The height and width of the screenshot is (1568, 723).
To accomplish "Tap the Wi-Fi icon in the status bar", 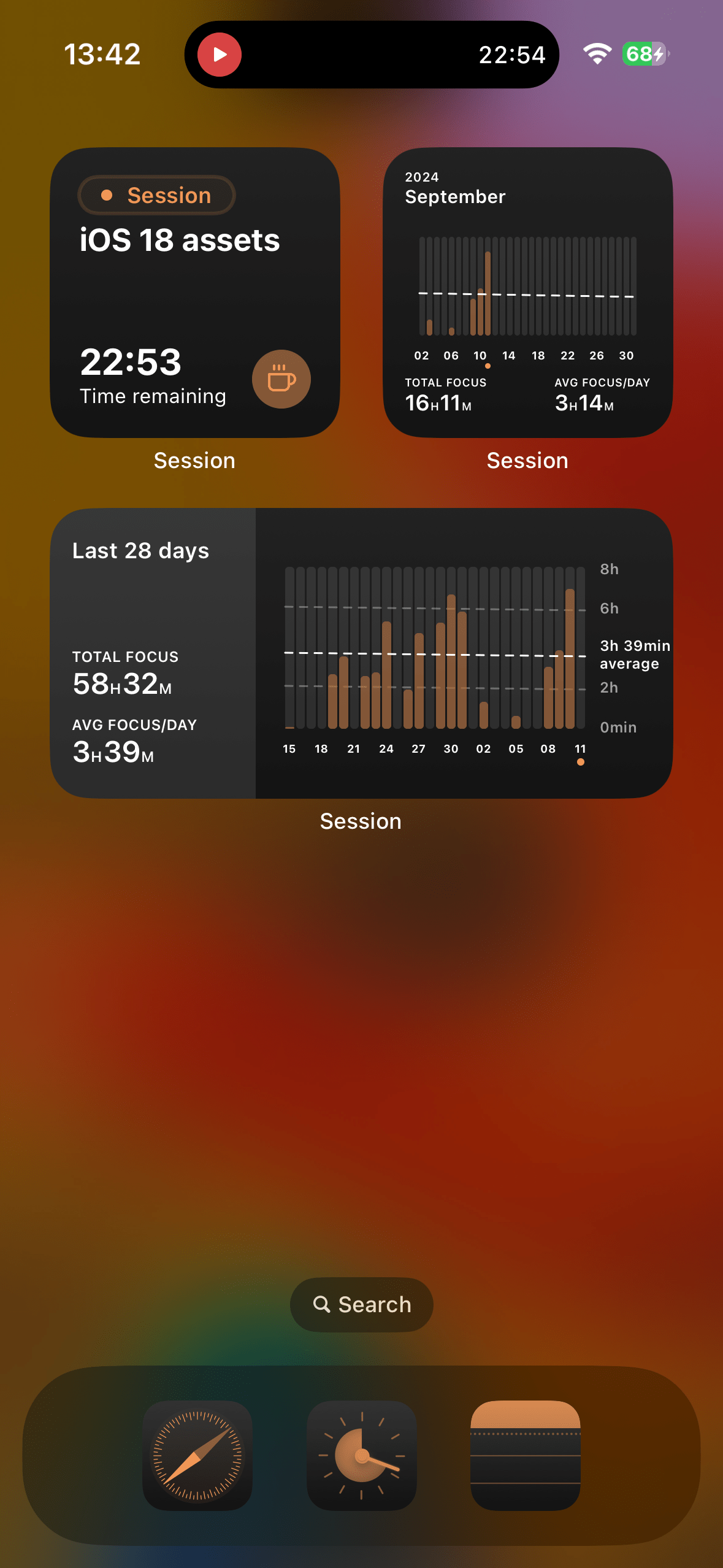I will (595, 54).
